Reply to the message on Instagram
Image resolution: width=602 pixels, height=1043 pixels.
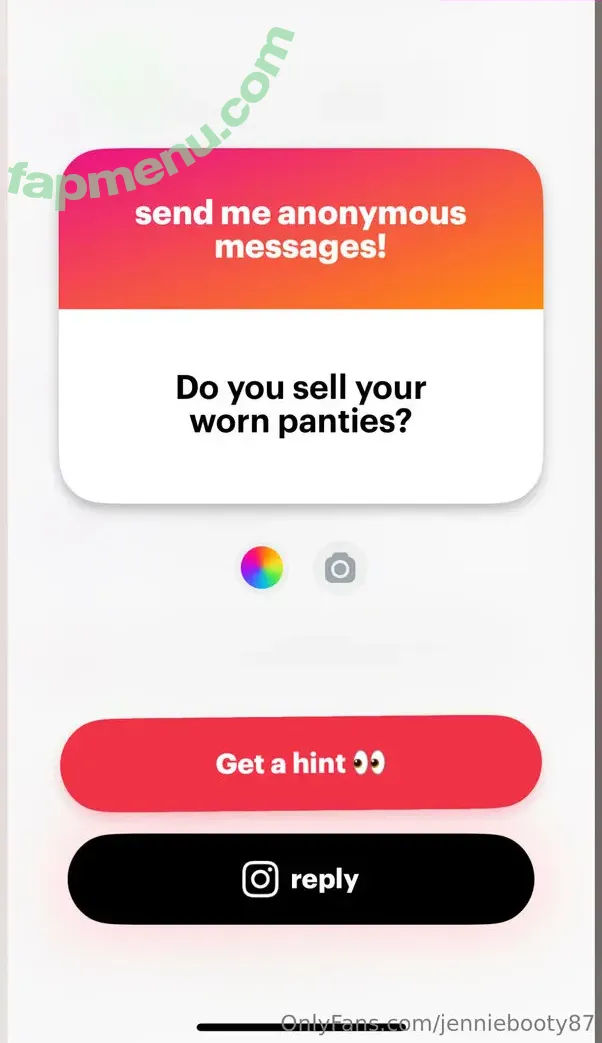301,880
